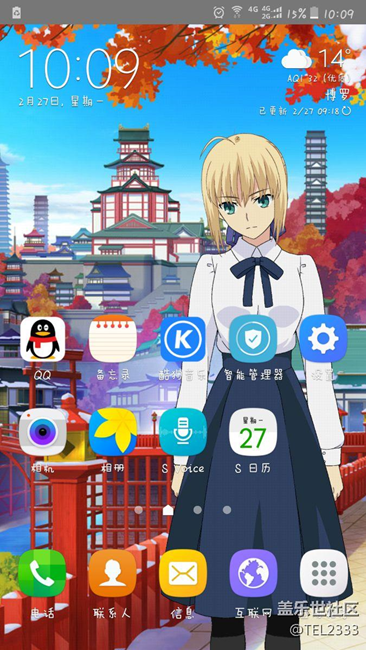Open the app drawer grid
This screenshot has width=366, height=650.
[324, 573]
